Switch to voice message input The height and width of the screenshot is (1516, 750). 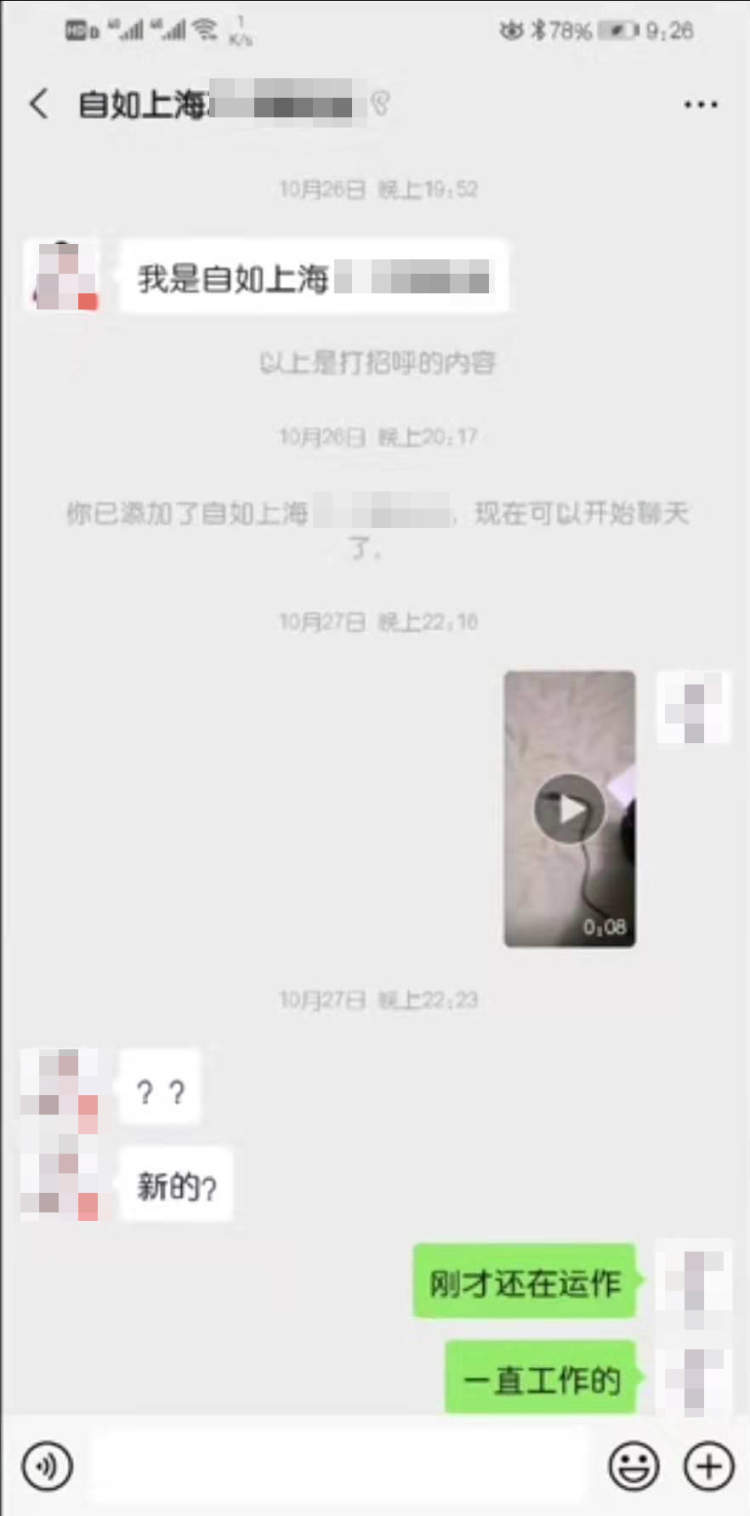pyautogui.click(x=47, y=1466)
